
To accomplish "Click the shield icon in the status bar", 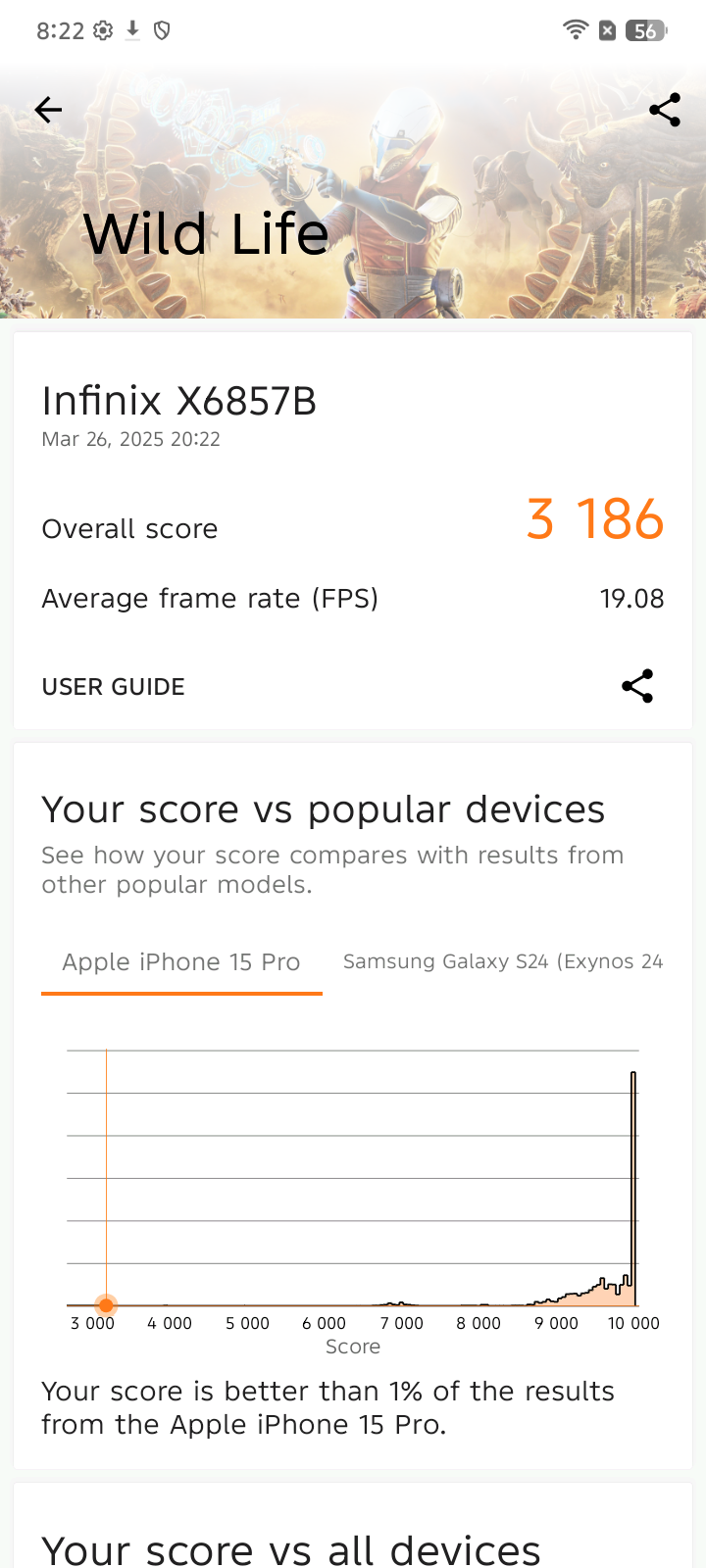I will click(x=161, y=30).
